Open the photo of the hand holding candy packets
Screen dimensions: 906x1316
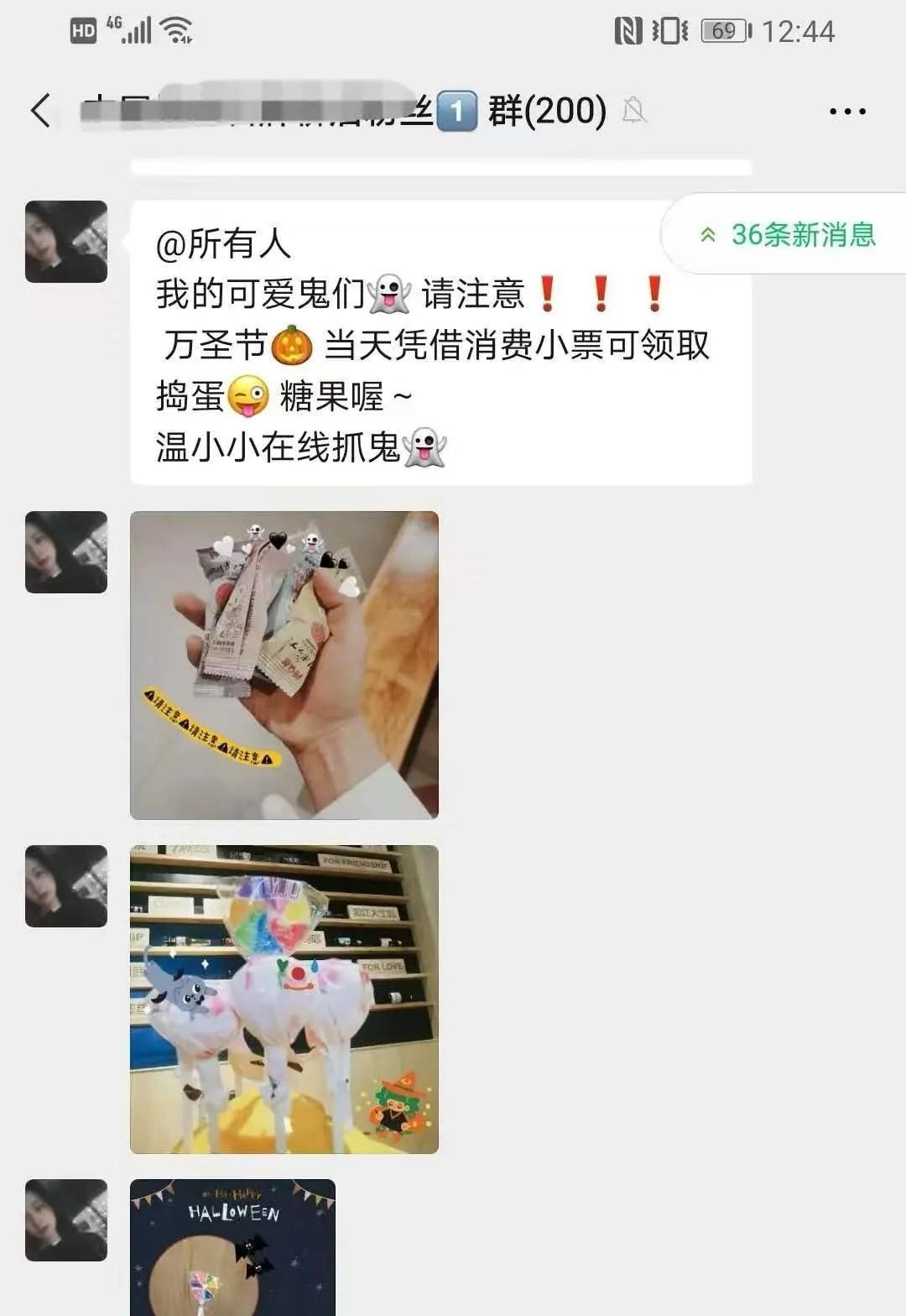(284, 665)
